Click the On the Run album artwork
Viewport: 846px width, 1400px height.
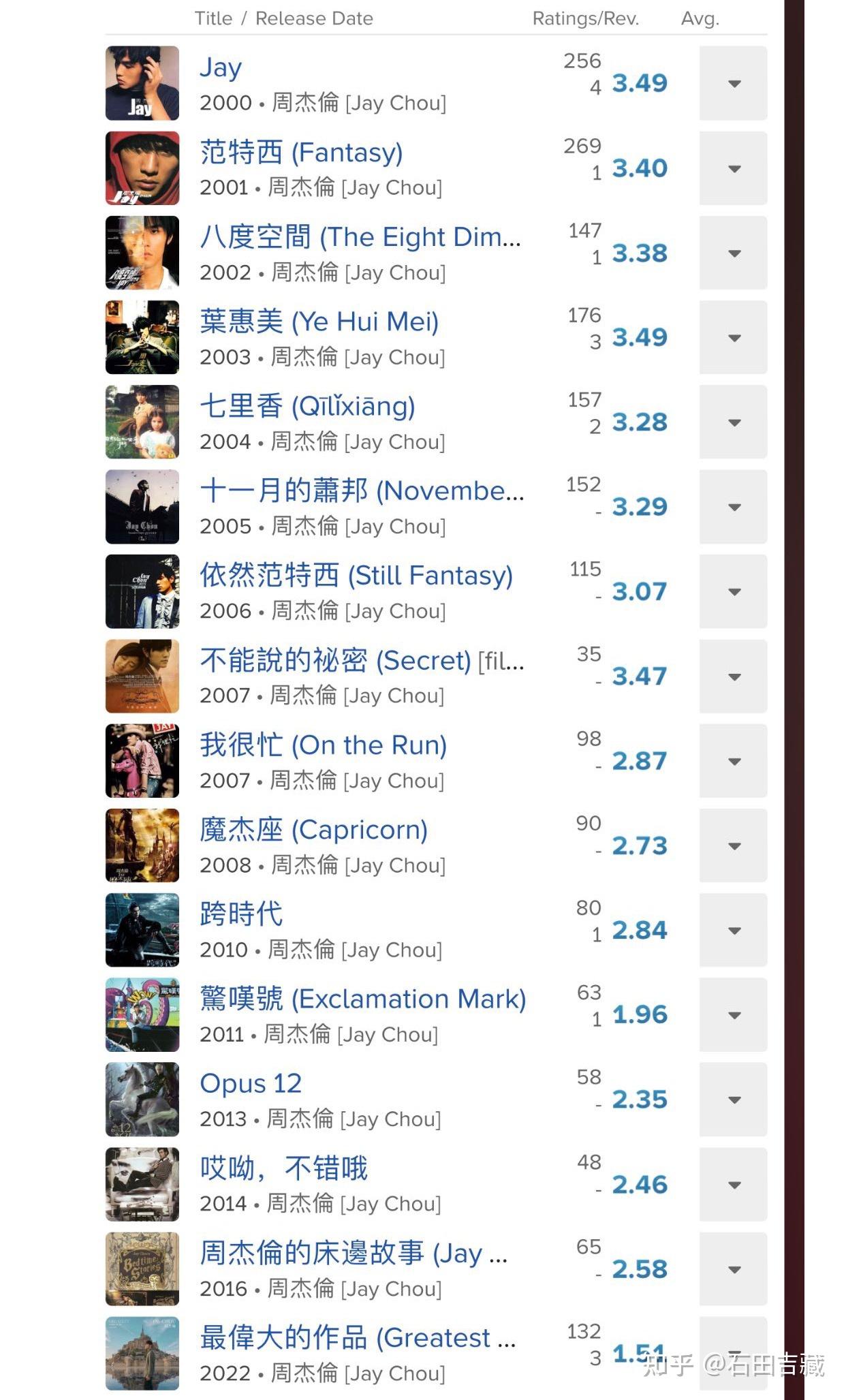142,761
